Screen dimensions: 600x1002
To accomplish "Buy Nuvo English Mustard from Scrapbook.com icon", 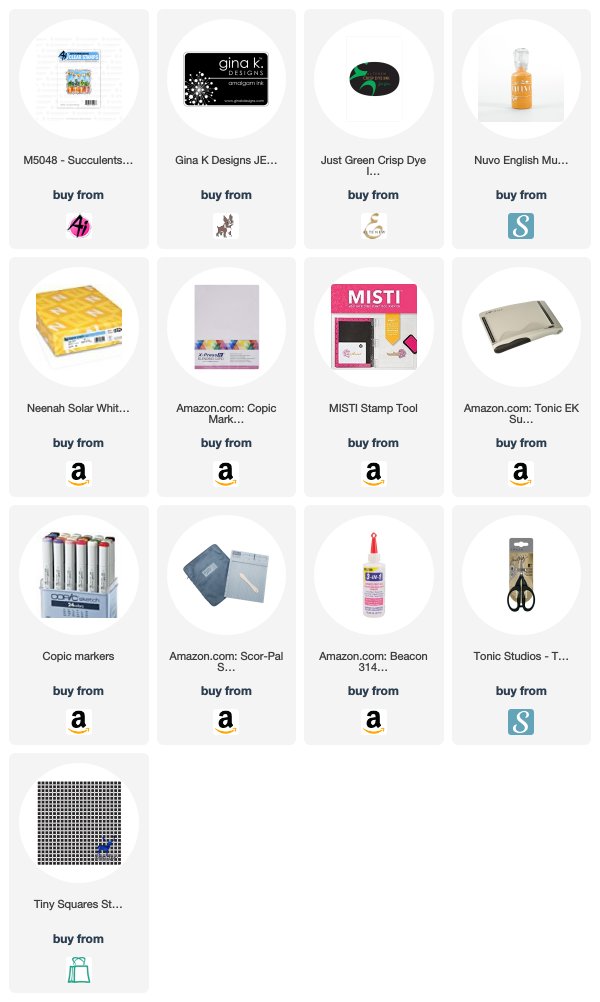I will tap(521, 226).
